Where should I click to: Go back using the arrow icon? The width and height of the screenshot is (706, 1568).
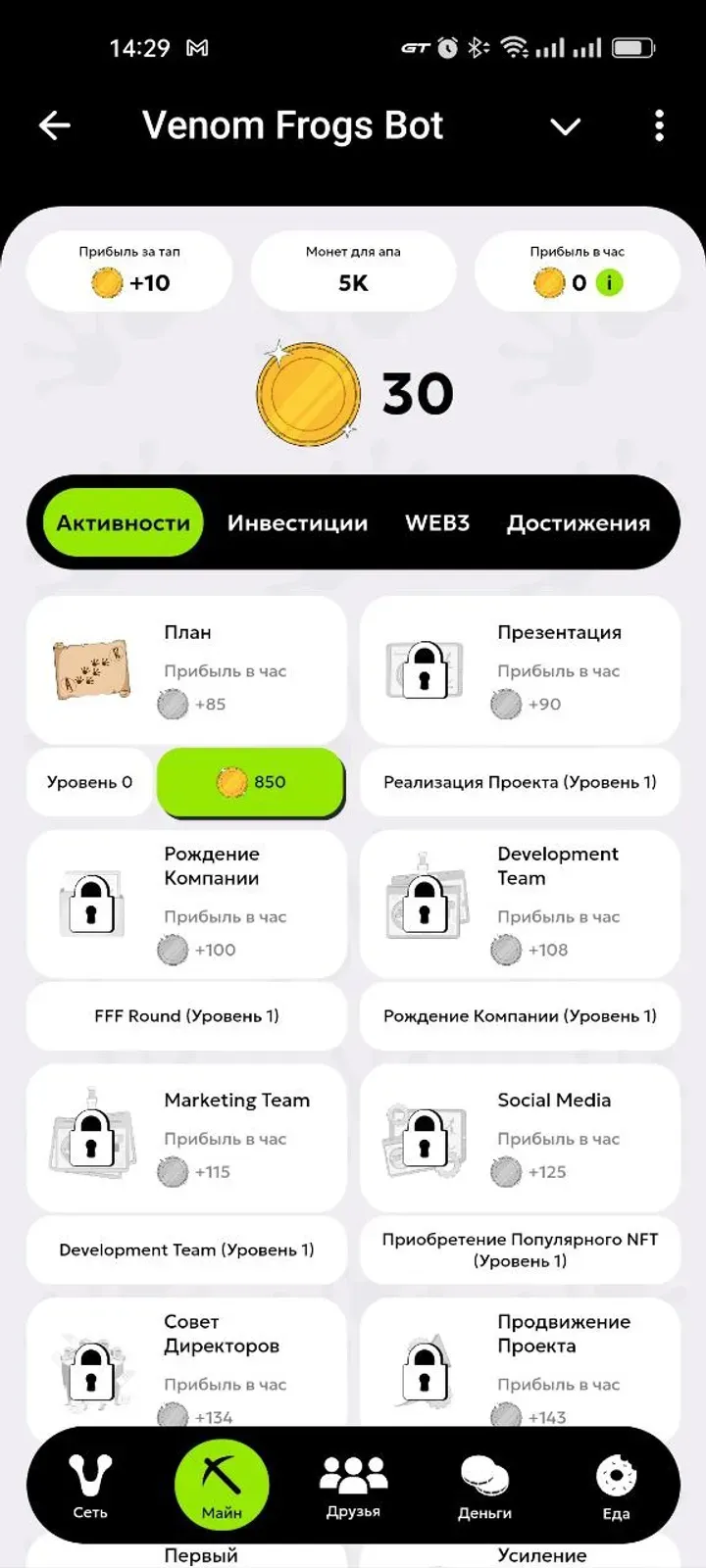click(55, 125)
